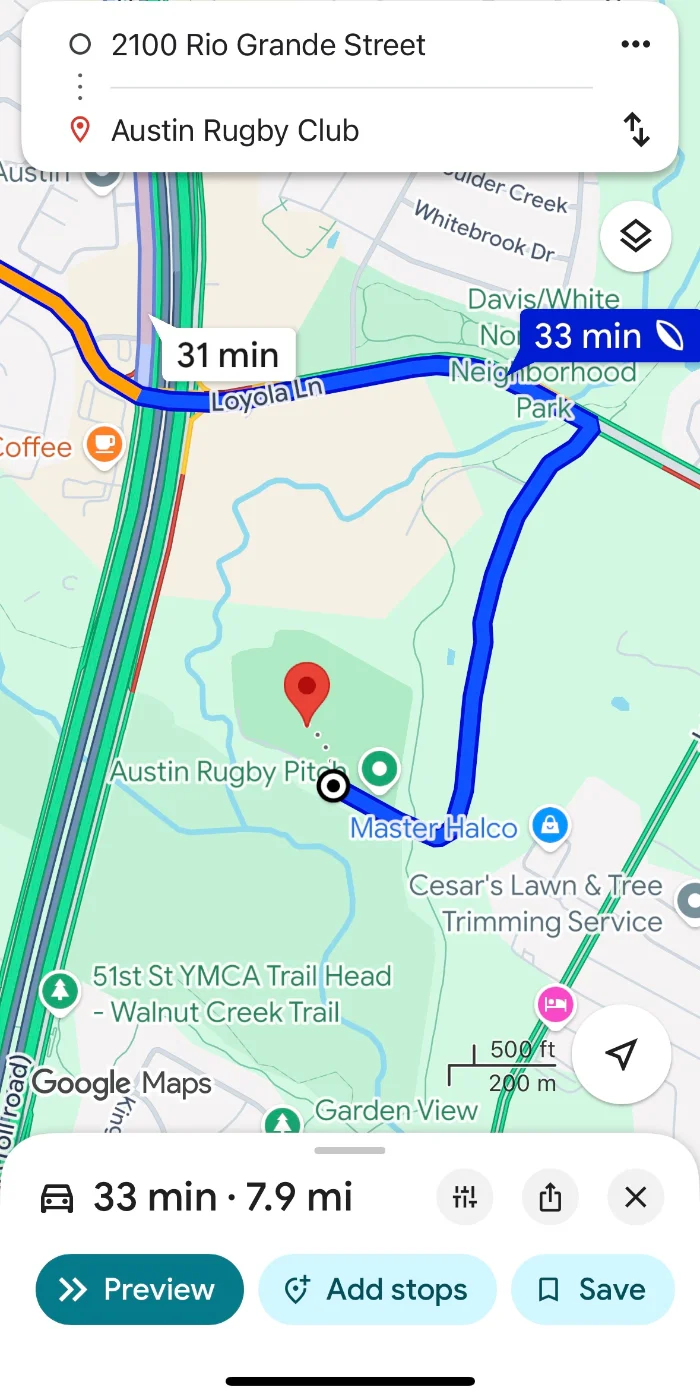Close the directions panel
This screenshot has height=1400, width=700.
[635, 1197]
